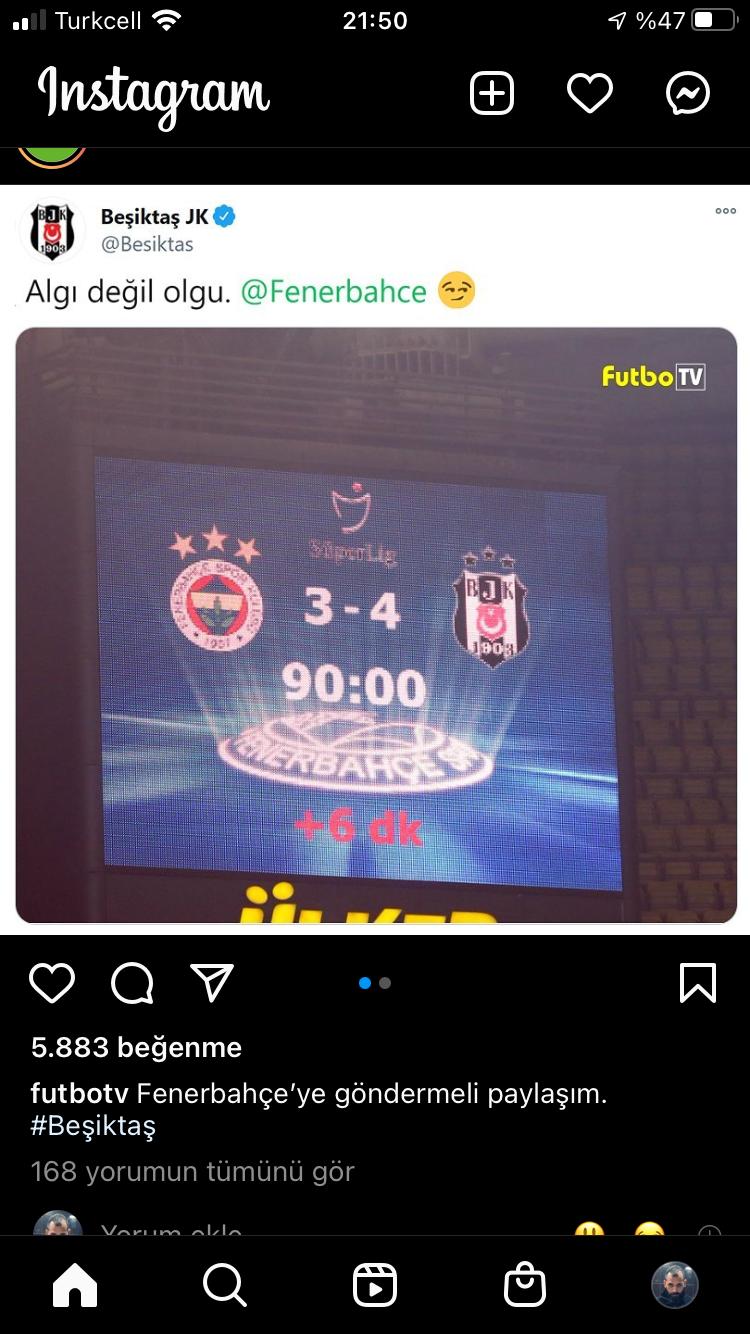The width and height of the screenshot is (750, 1334).
Task: Open my profile tab
Action: point(675,1285)
